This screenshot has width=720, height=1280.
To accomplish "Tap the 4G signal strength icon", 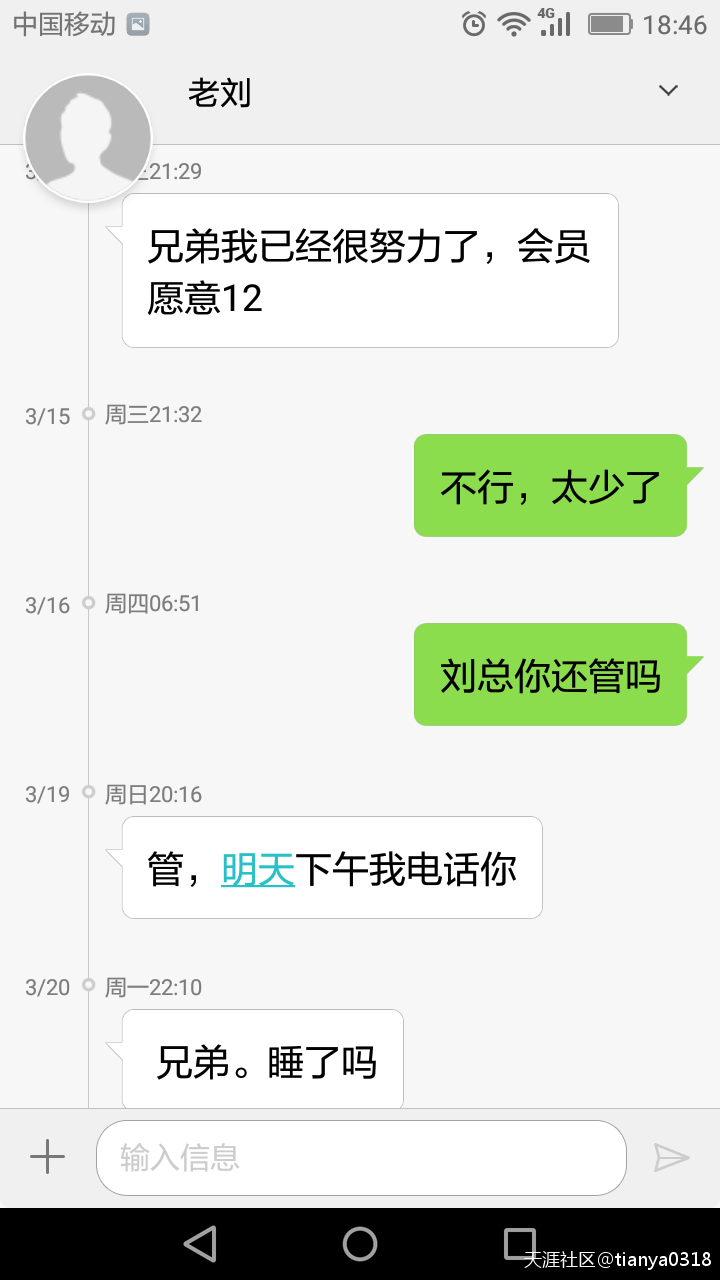I will coord(556,23).
